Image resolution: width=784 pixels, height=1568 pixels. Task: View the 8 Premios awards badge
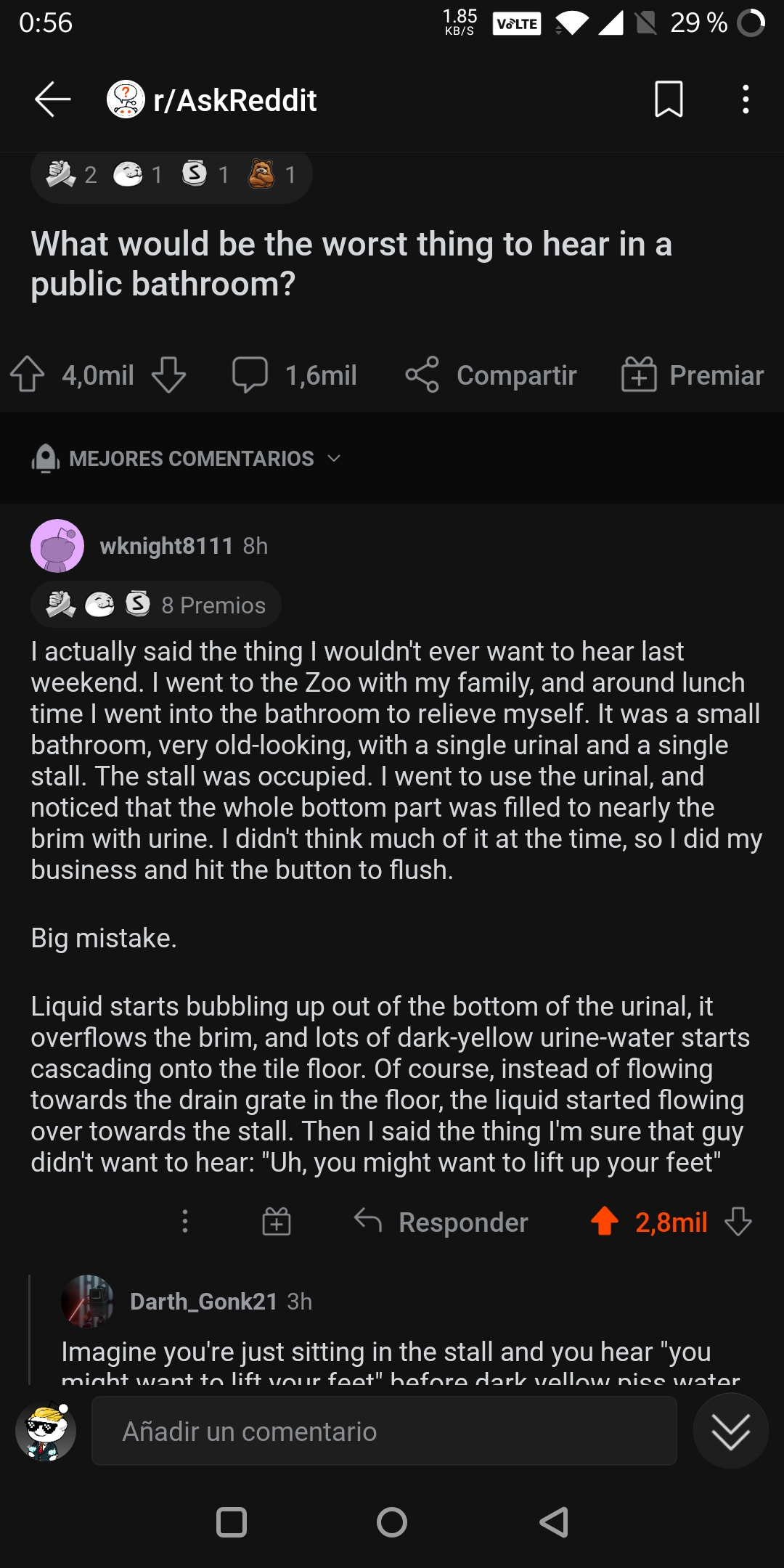point(155,604)
